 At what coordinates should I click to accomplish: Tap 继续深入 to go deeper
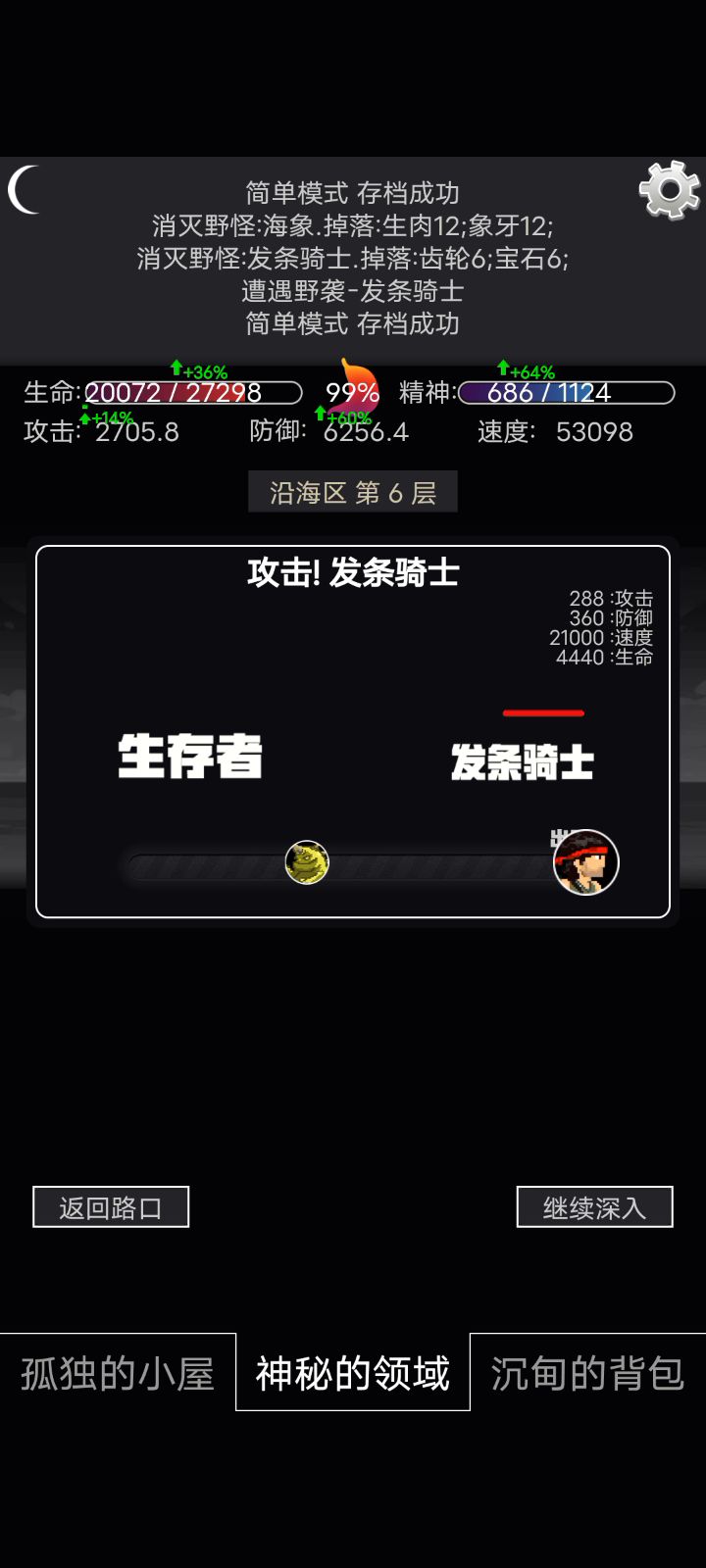tap(594, 1207)
